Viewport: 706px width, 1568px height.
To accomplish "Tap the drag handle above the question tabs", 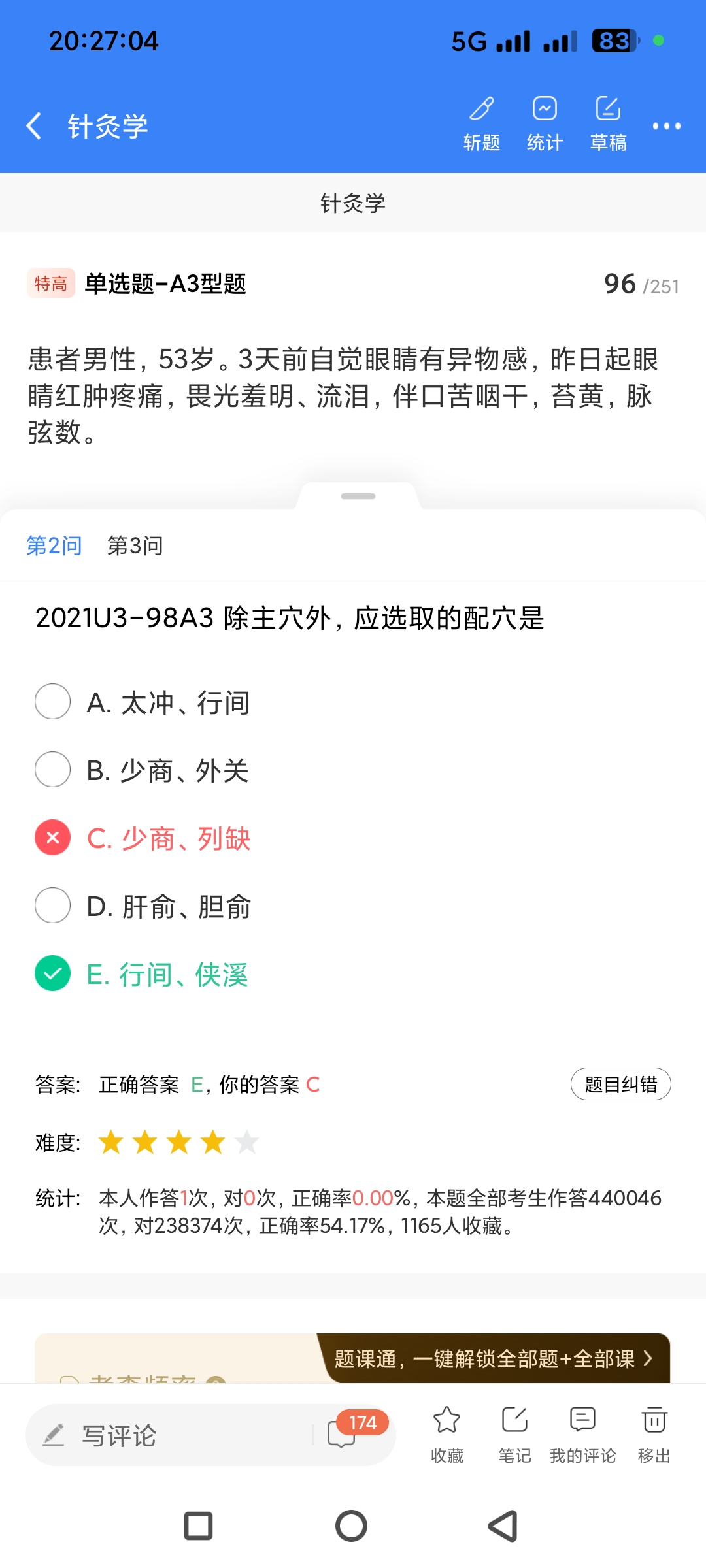I will pos(358,497).
